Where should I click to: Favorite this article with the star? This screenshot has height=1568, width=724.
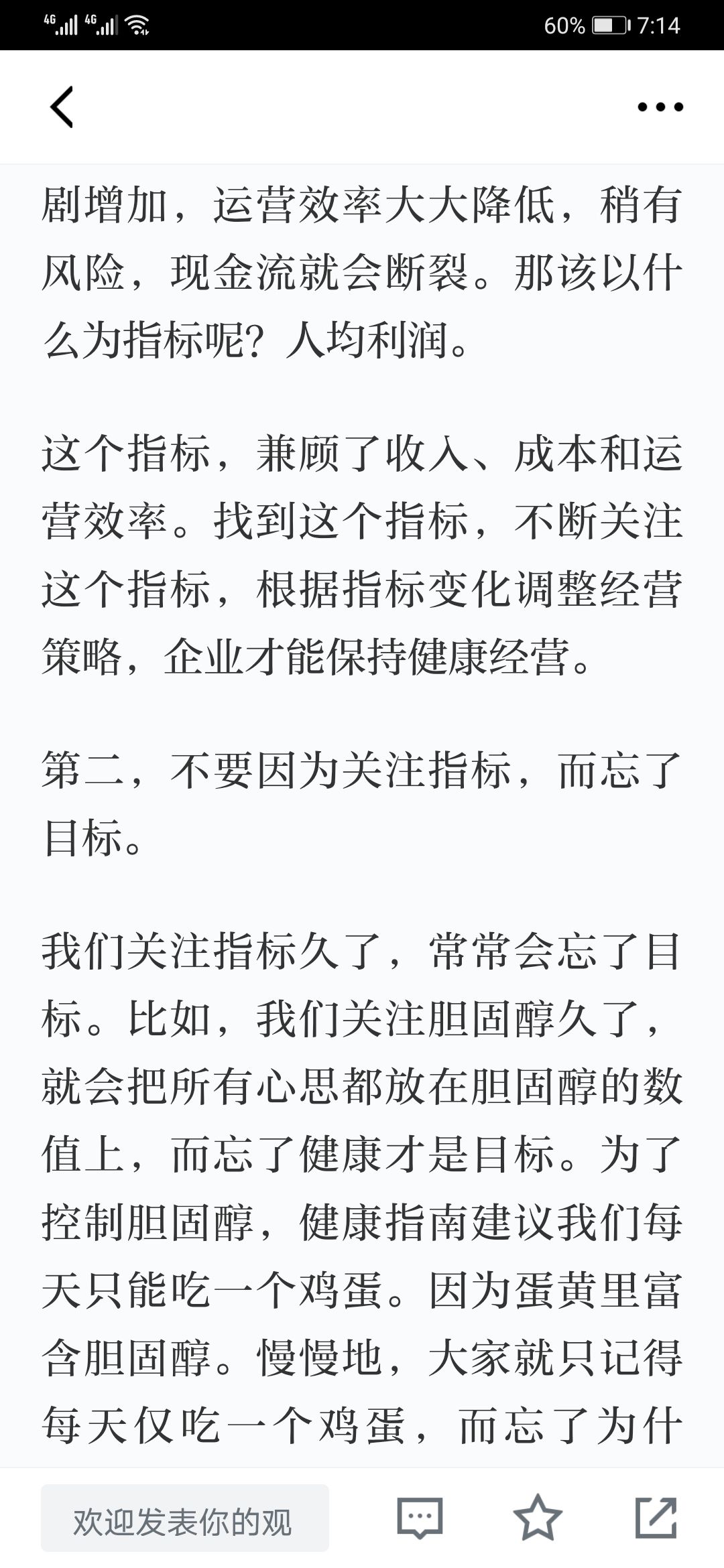tap(538, 1517)
